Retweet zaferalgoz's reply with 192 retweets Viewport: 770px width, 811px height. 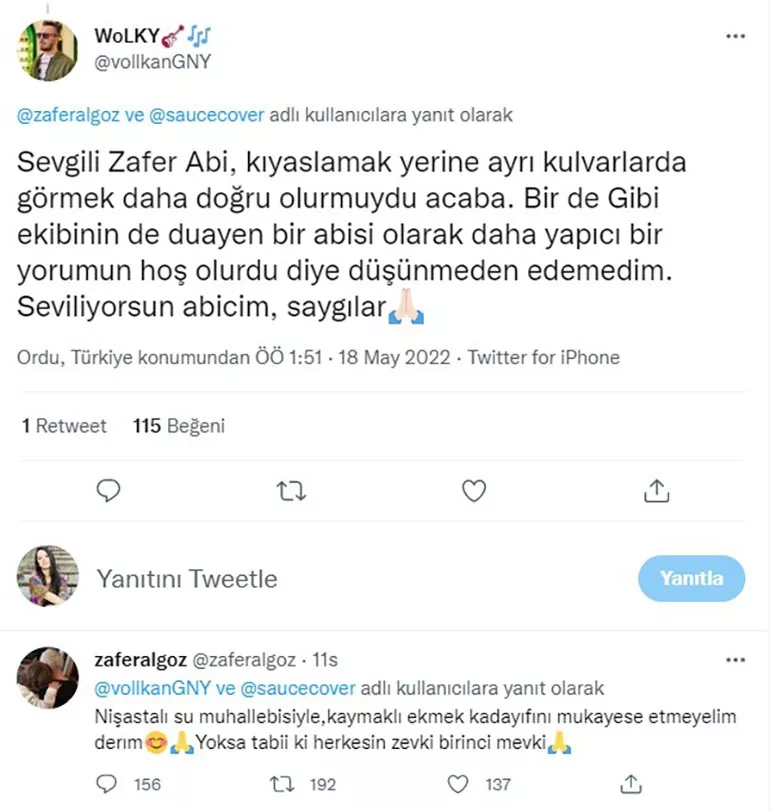(x=283, y=783)
